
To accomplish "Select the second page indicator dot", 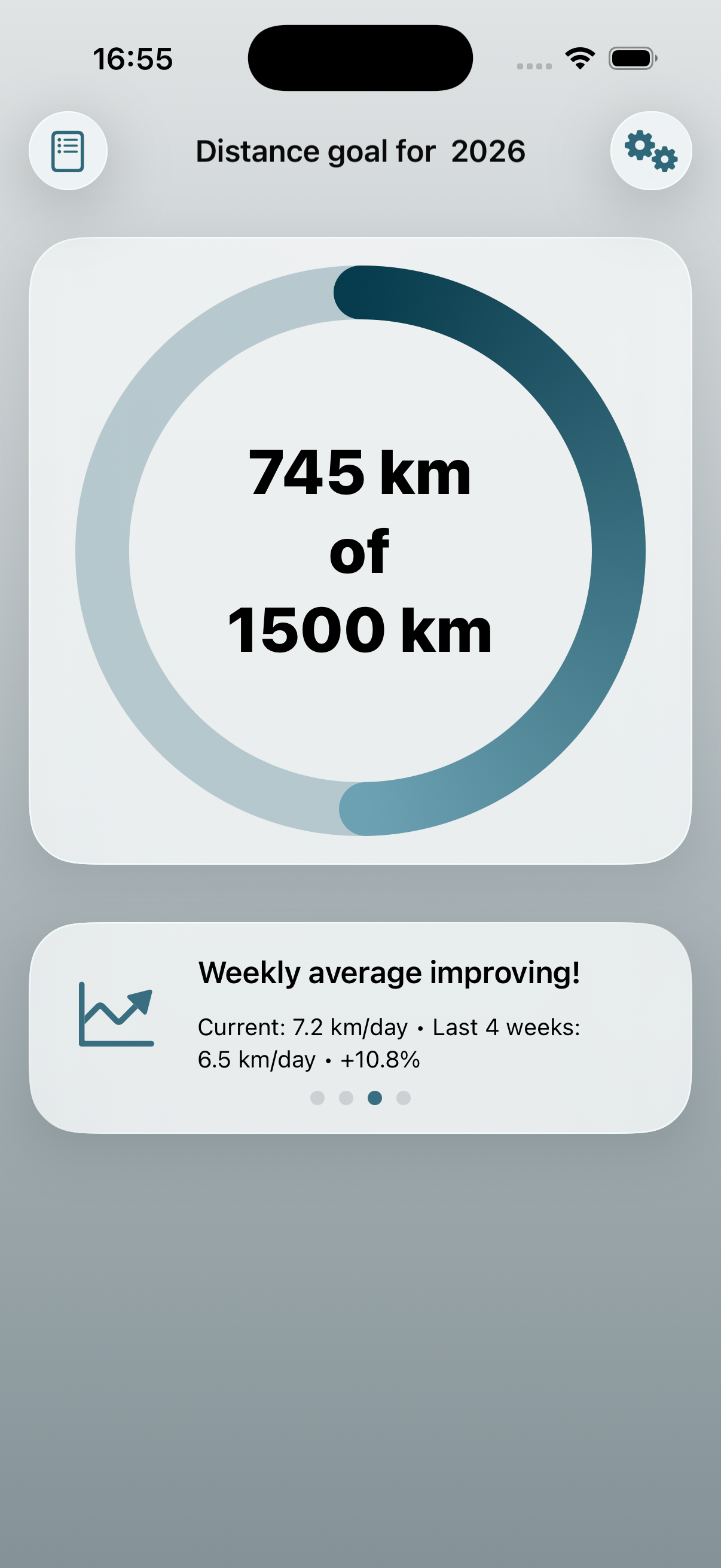I will [347, 1099].
